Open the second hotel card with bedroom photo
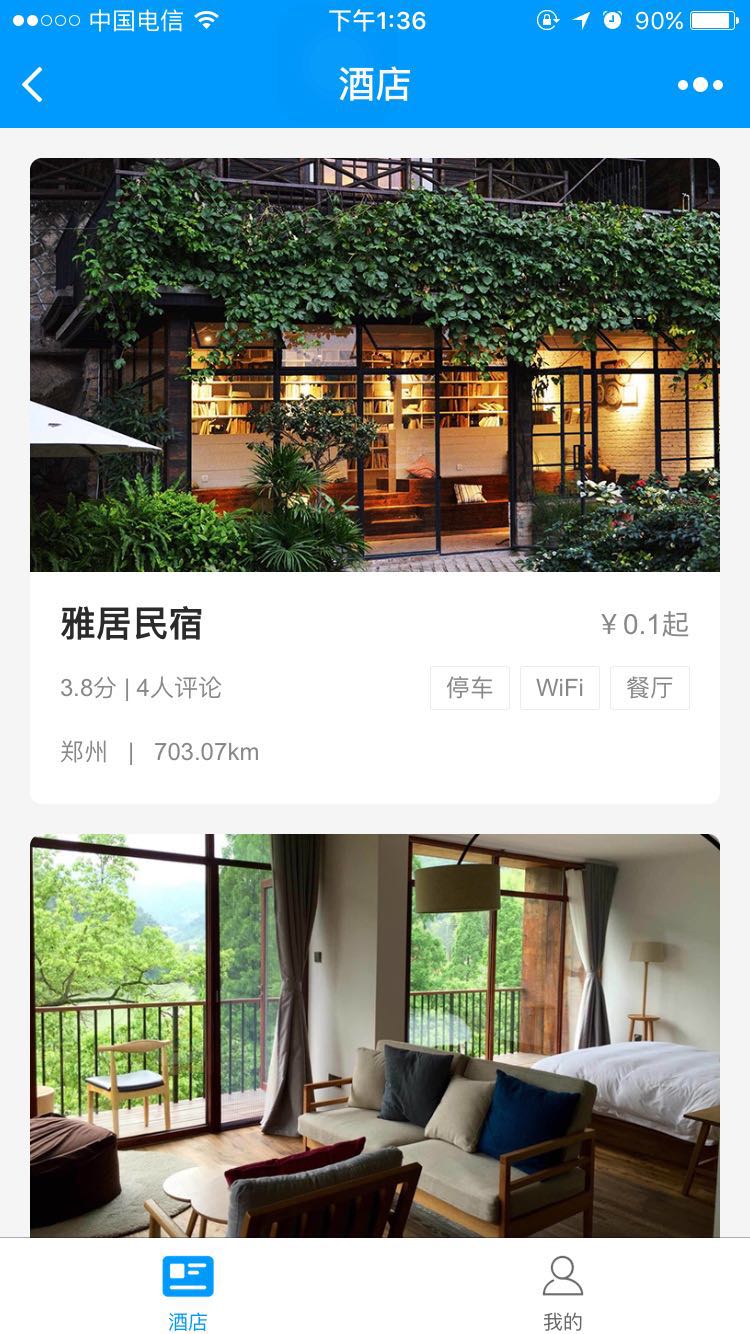The height and width of the screenshot is (1334, 750). [x=374, y=1035]
